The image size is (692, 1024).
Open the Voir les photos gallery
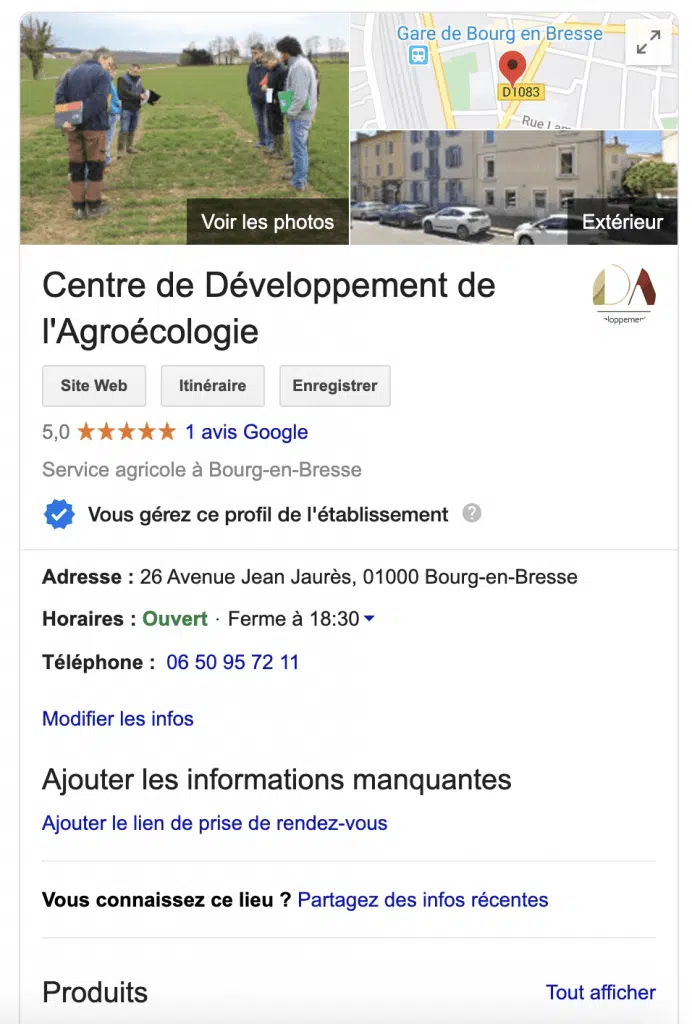(267, 222)
